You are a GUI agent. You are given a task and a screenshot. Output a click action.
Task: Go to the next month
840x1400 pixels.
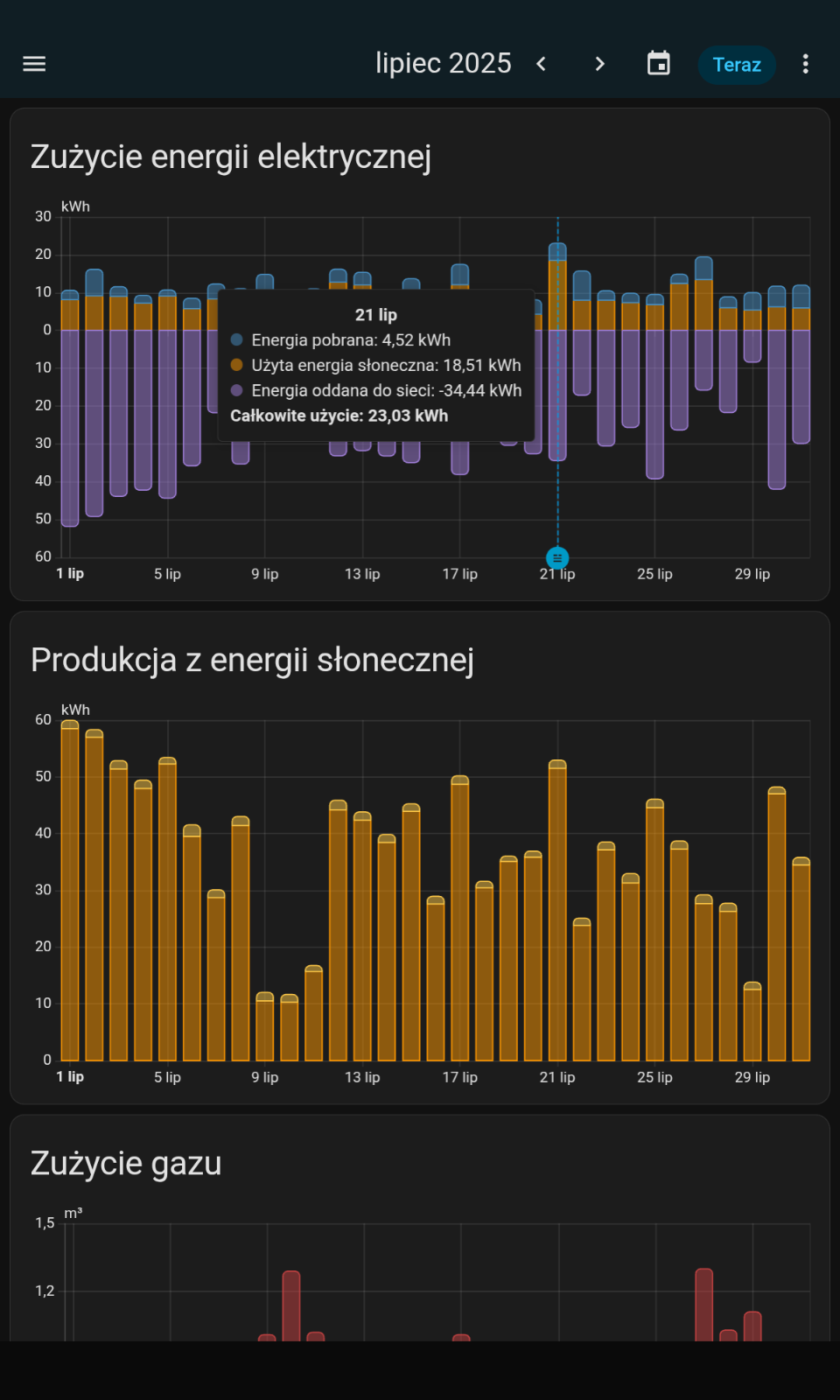[599, 64]
